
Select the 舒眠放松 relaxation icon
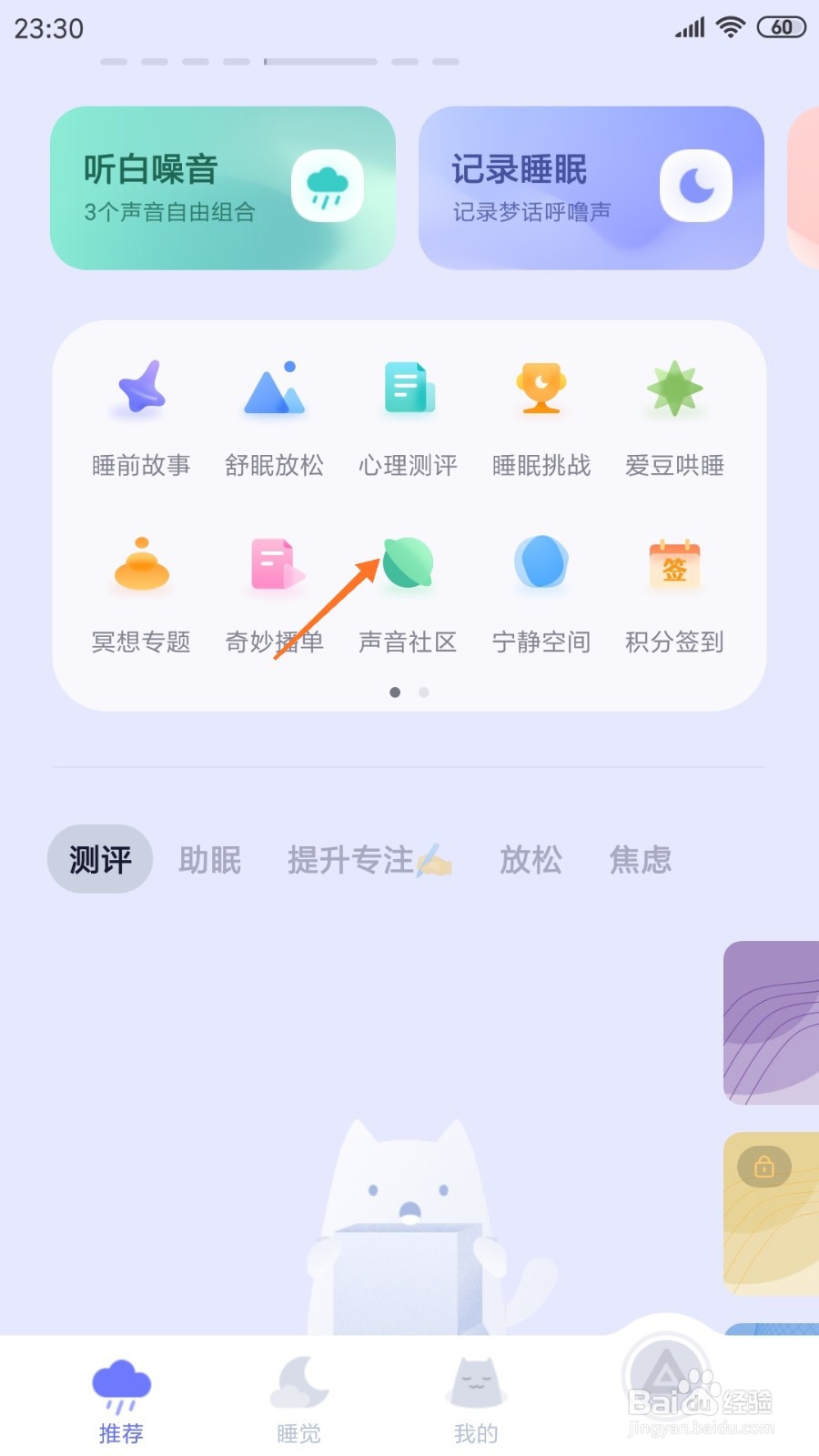coord(274,419)
